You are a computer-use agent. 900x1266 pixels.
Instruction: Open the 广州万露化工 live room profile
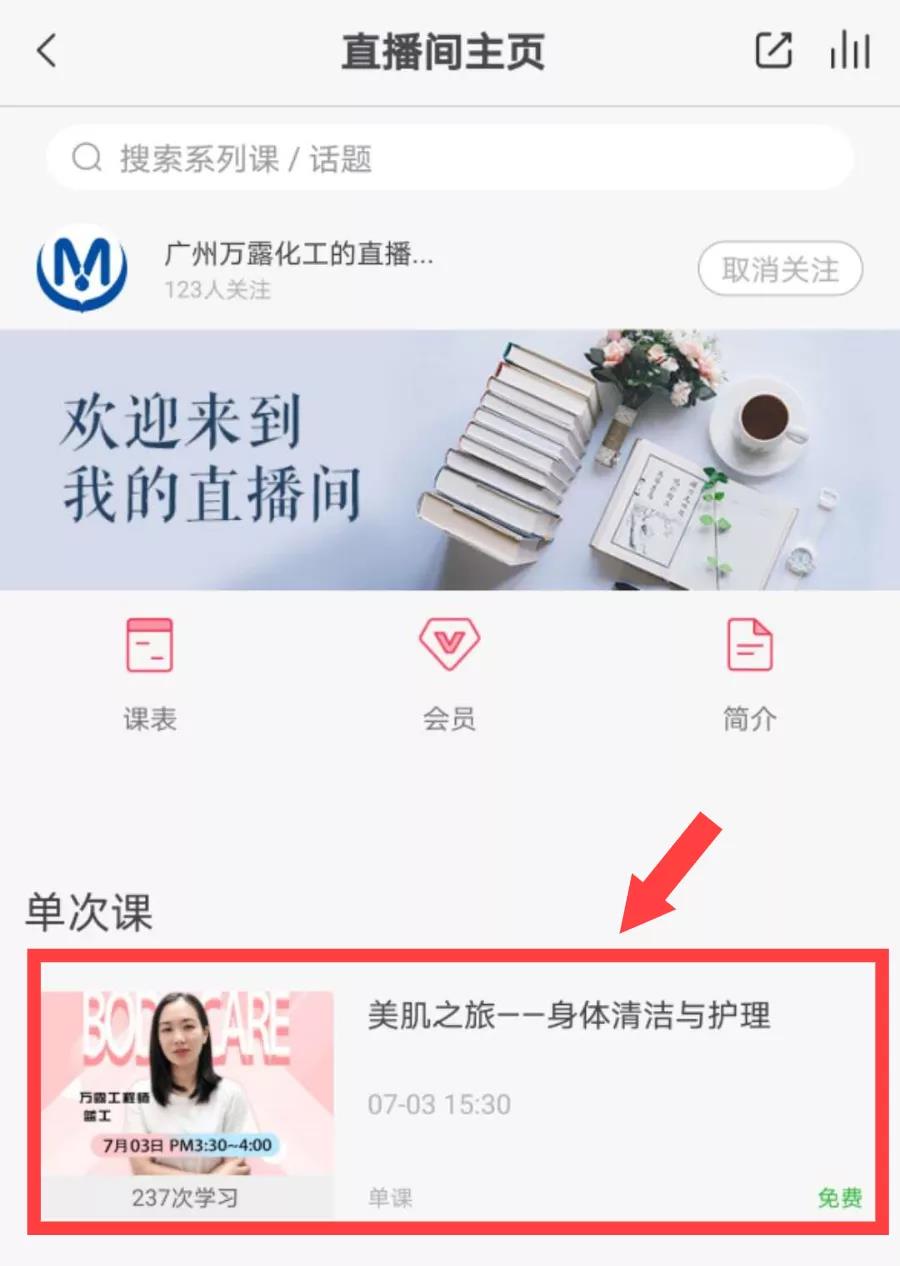coord(297,256)
